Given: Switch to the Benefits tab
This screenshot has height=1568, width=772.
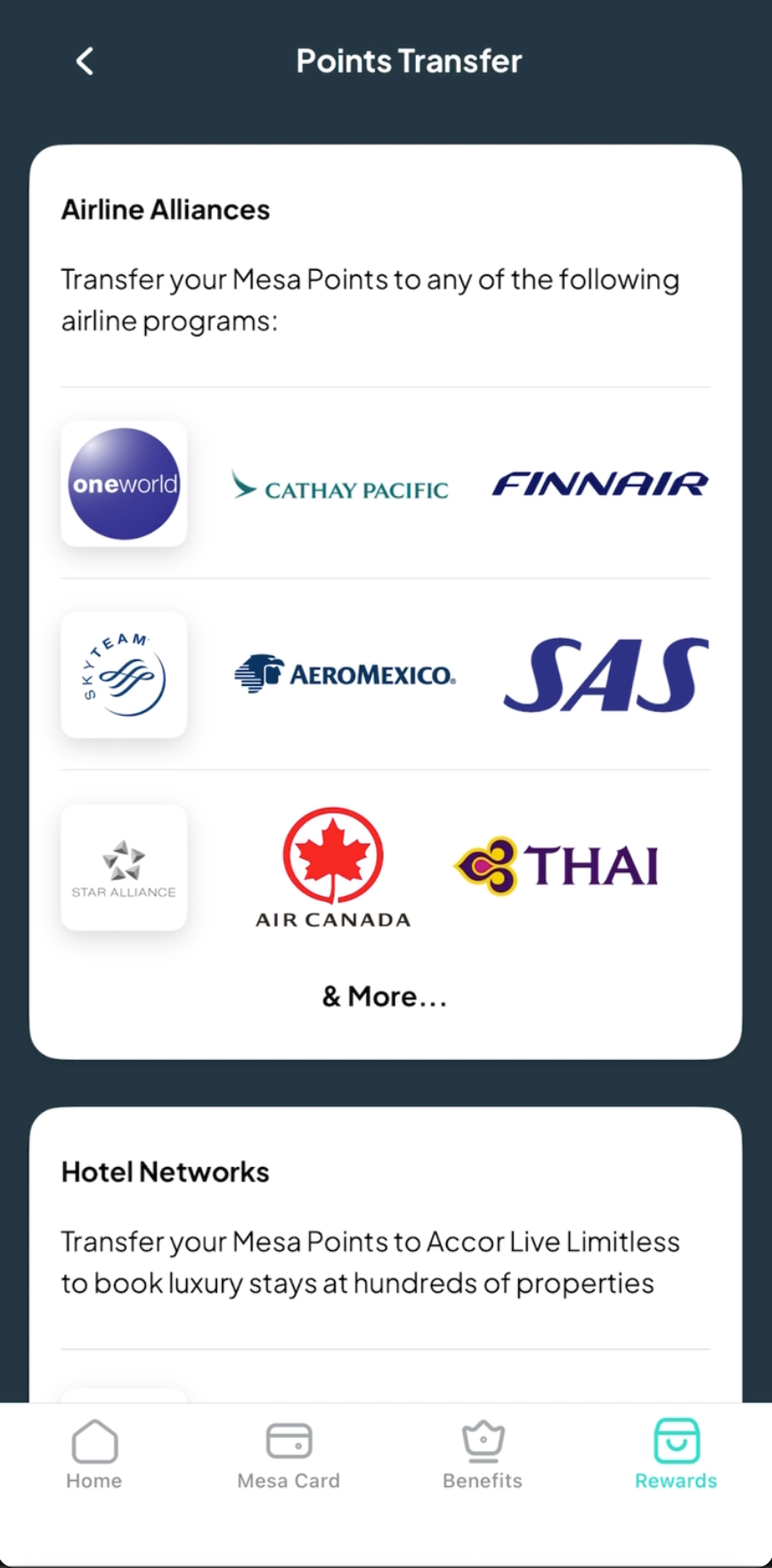Looking at the screenshot, I should coord(483,1454).
